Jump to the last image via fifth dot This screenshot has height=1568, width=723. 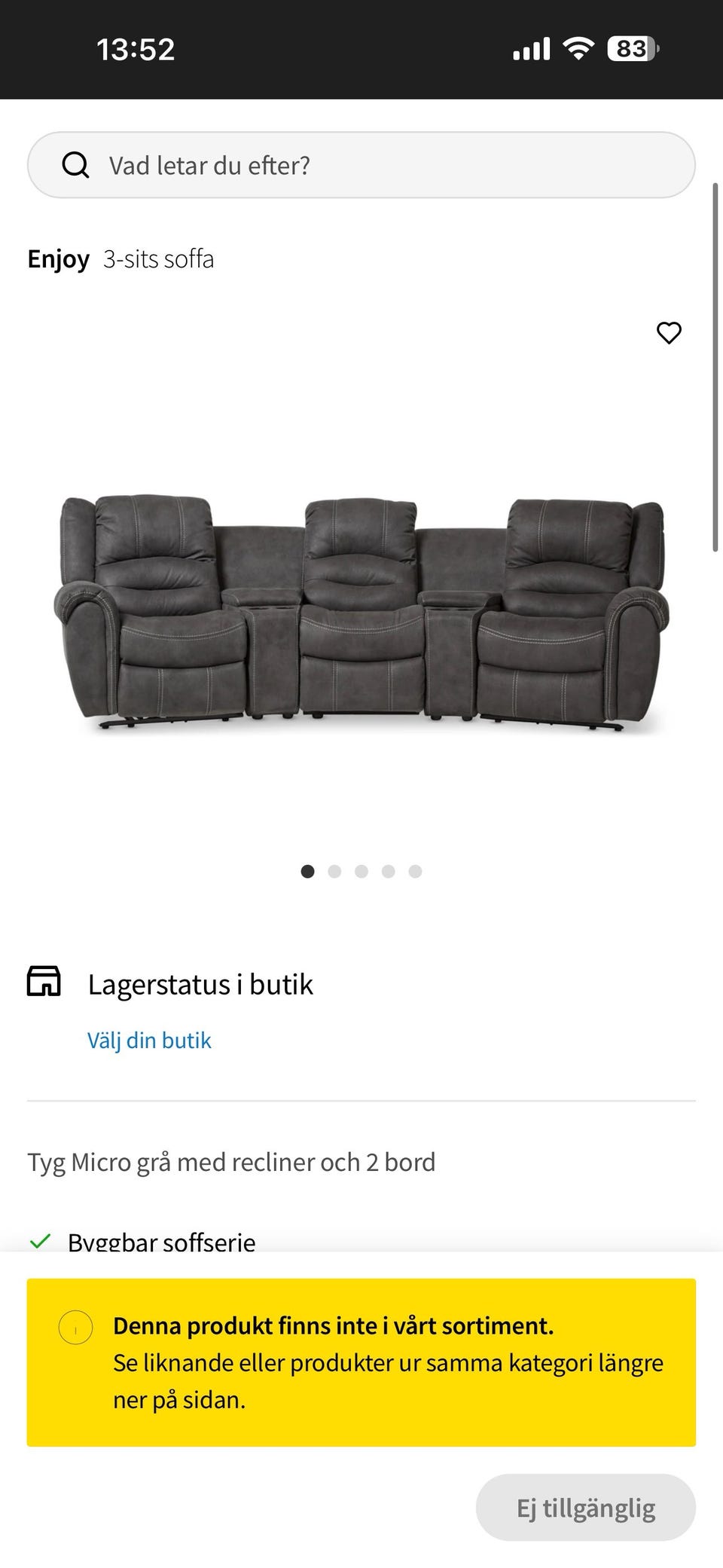coord(415,871)
